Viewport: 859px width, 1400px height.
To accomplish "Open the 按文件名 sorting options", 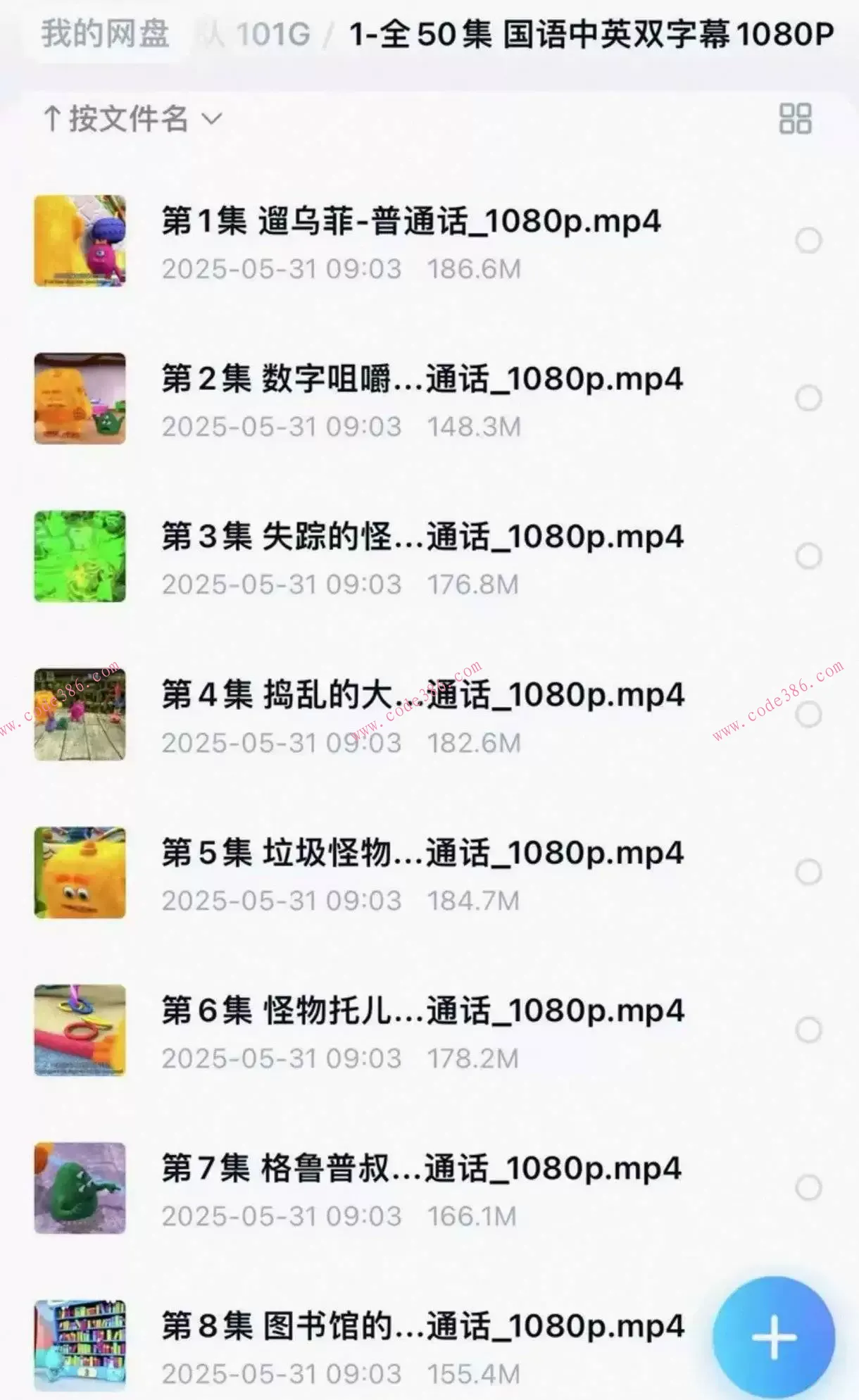I will coord(130,118).
